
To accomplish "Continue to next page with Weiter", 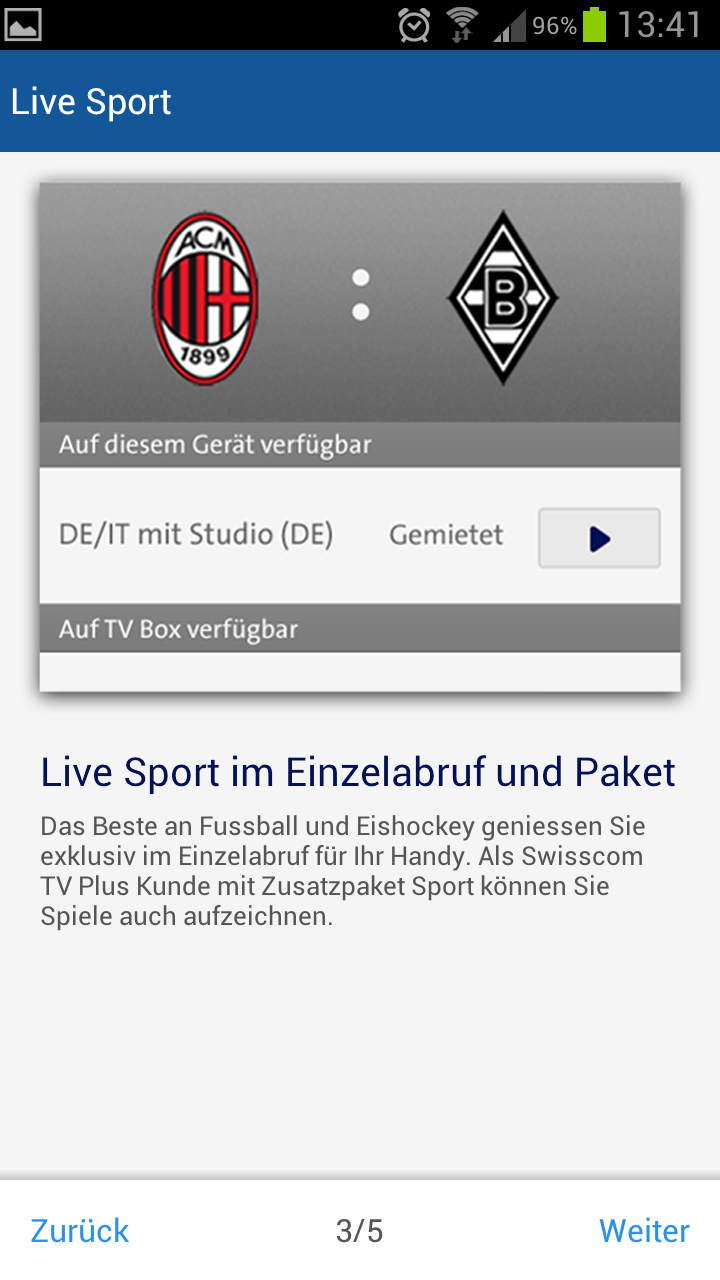I will tap(644, 1230).
